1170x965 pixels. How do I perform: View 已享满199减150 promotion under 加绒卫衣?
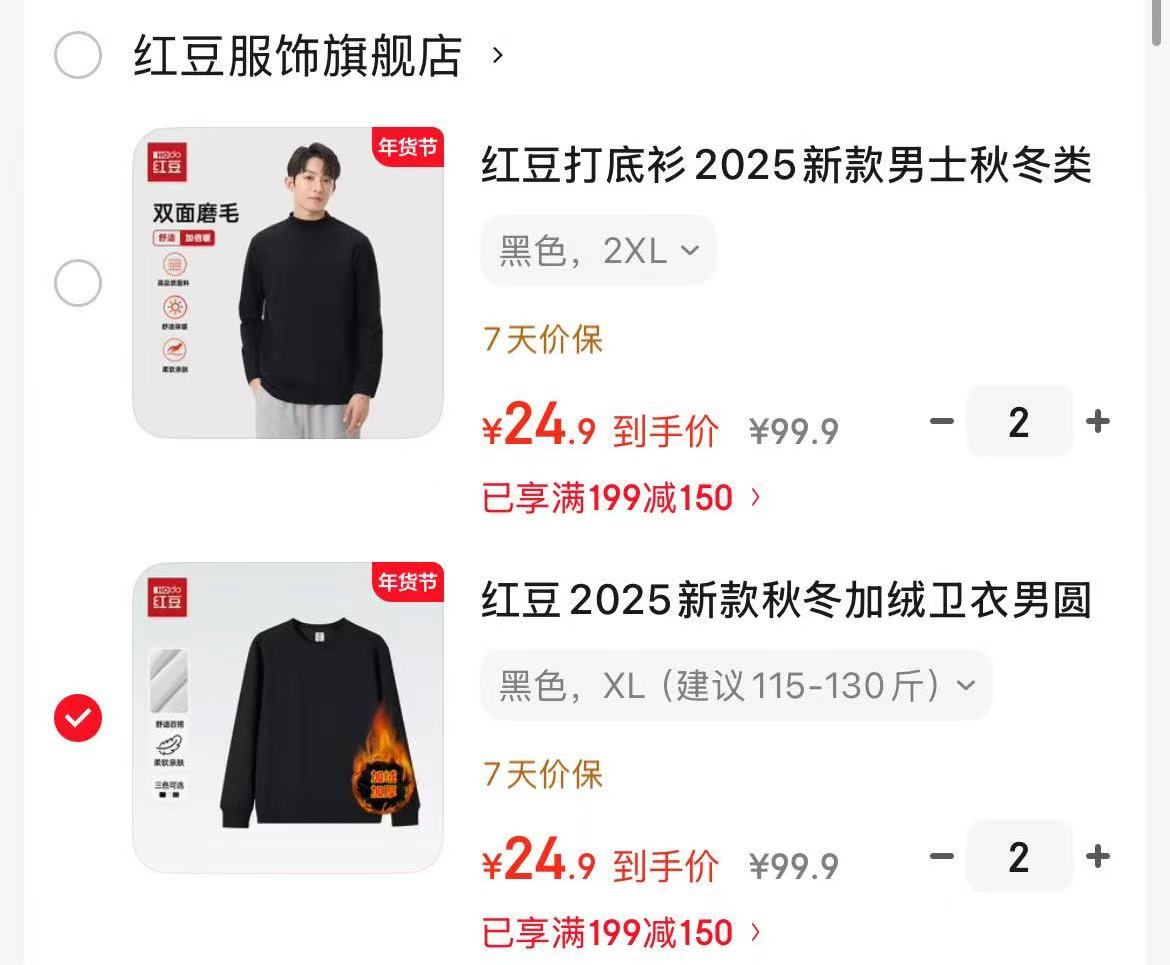click(x=620, y=932)
